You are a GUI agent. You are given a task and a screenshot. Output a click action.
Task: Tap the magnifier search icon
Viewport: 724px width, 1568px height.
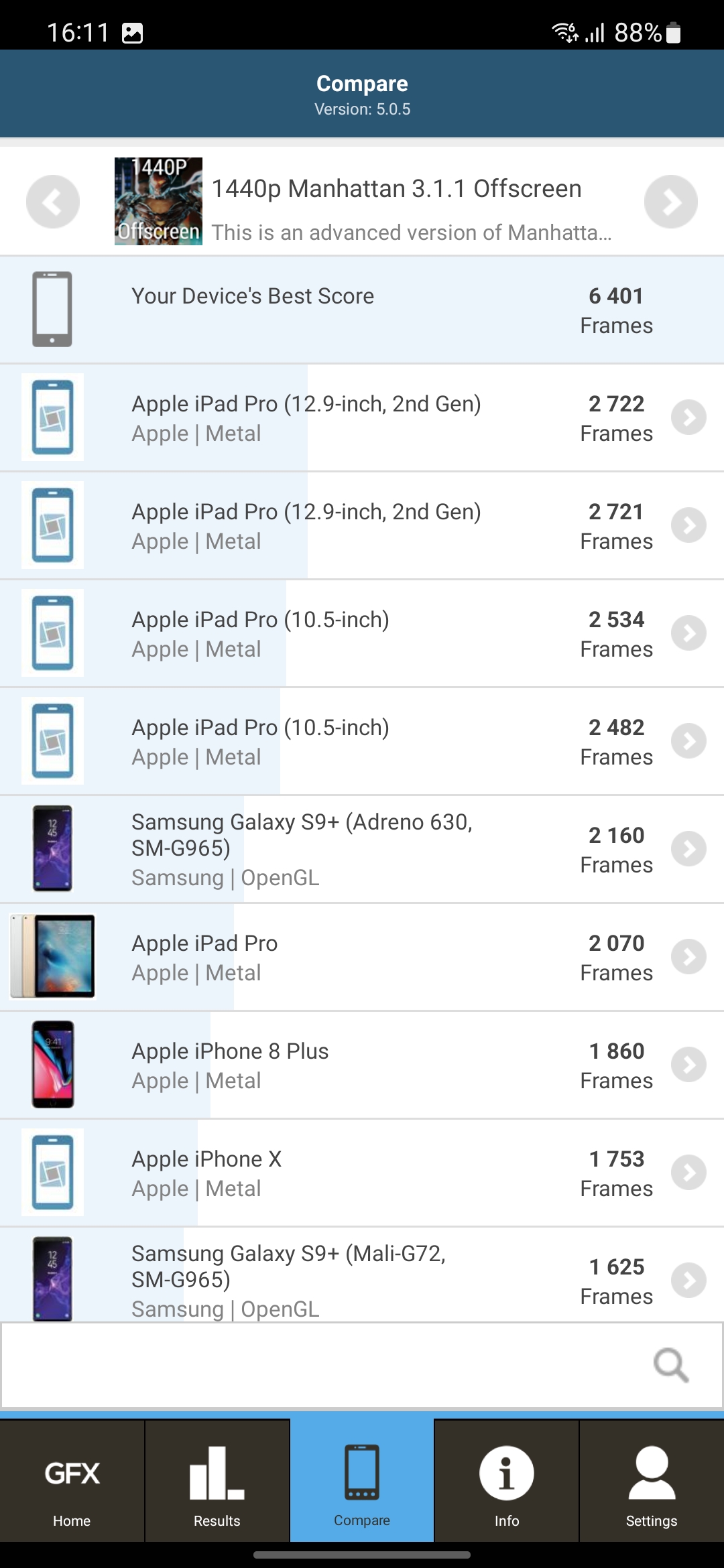[x=671, y=1365]
